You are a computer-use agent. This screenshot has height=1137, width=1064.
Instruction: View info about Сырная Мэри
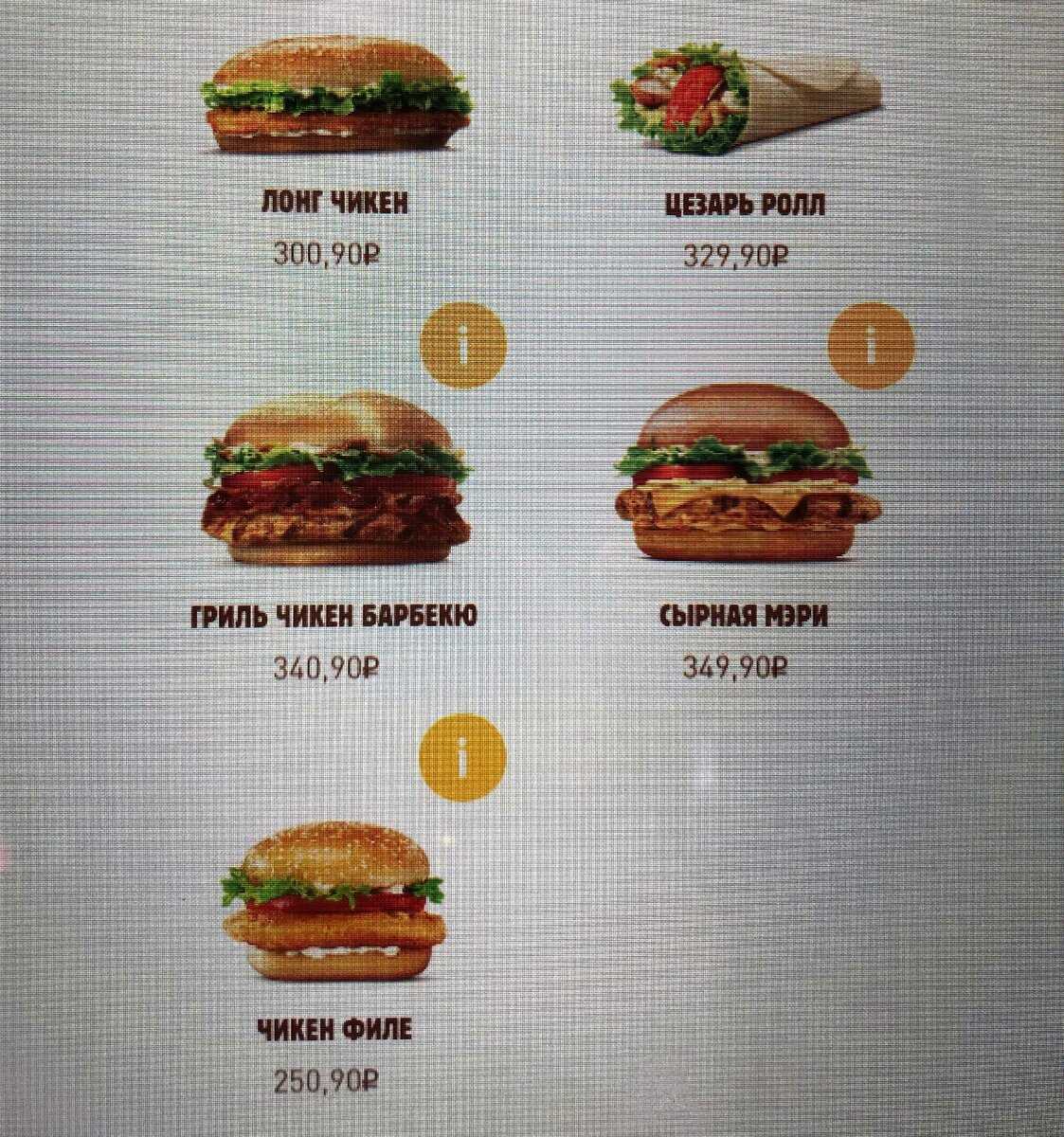871,346
